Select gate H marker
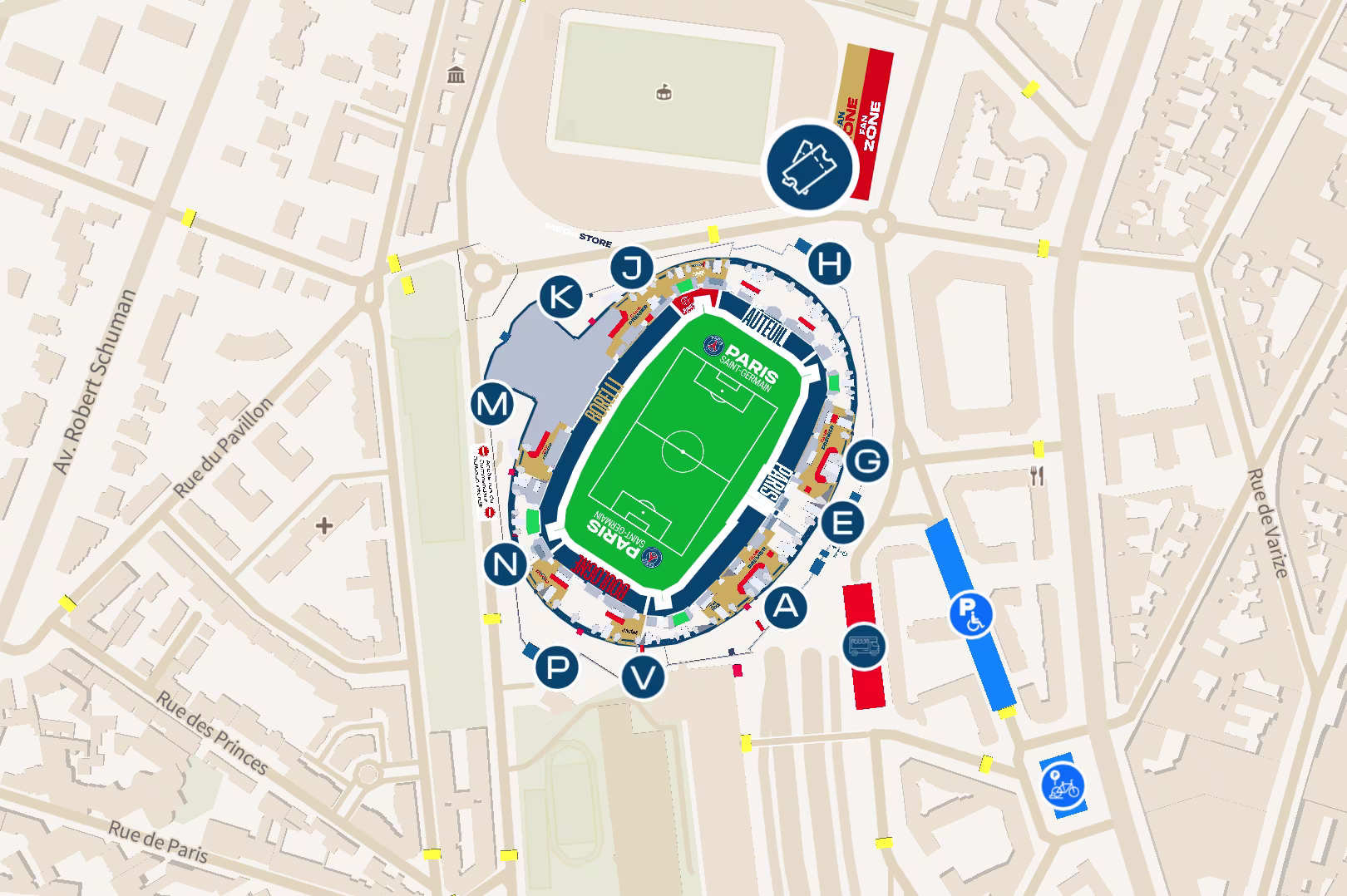 830,264
